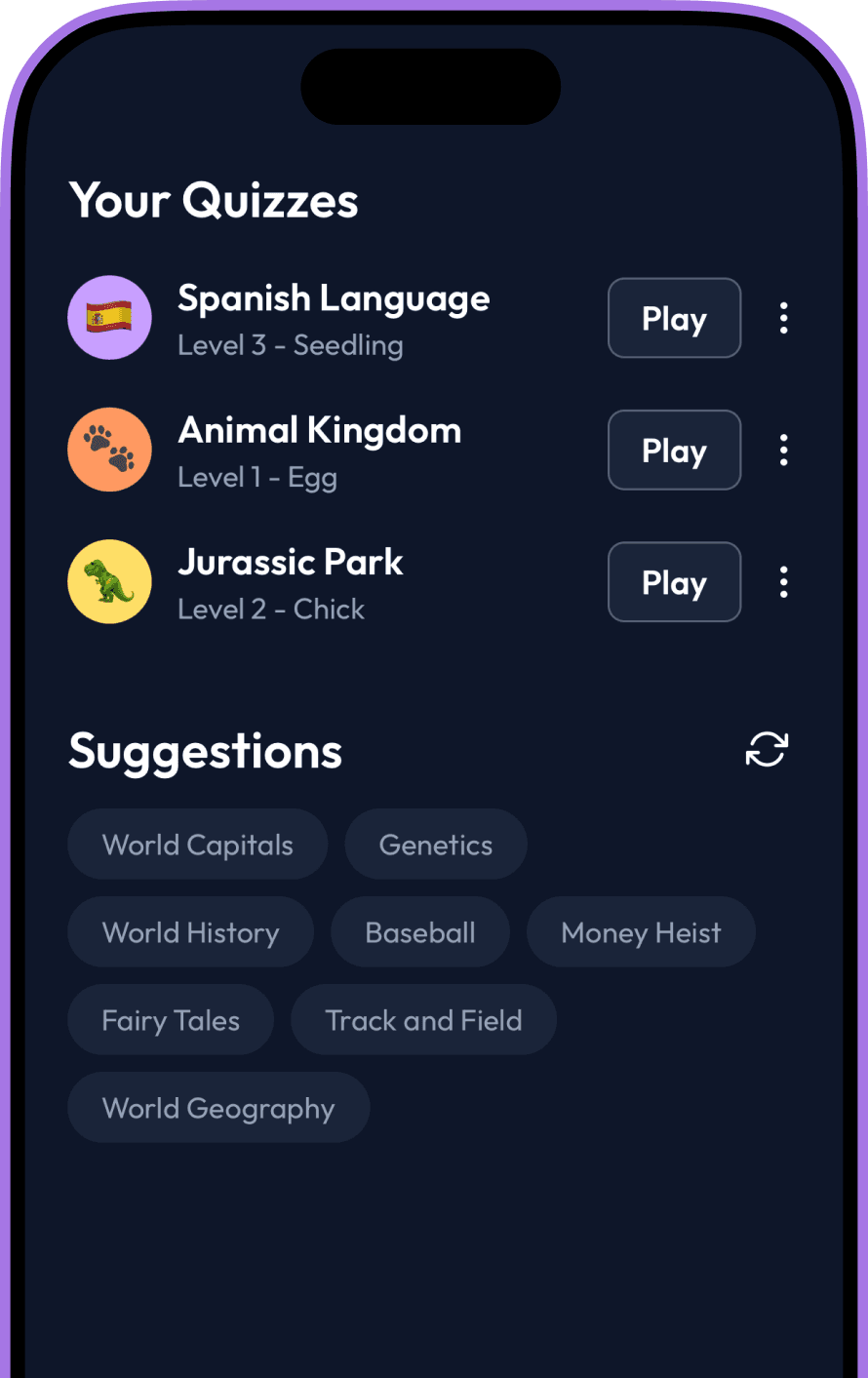
Task: Start the Animal Kingdom quiz
Action: pos(674,450)
